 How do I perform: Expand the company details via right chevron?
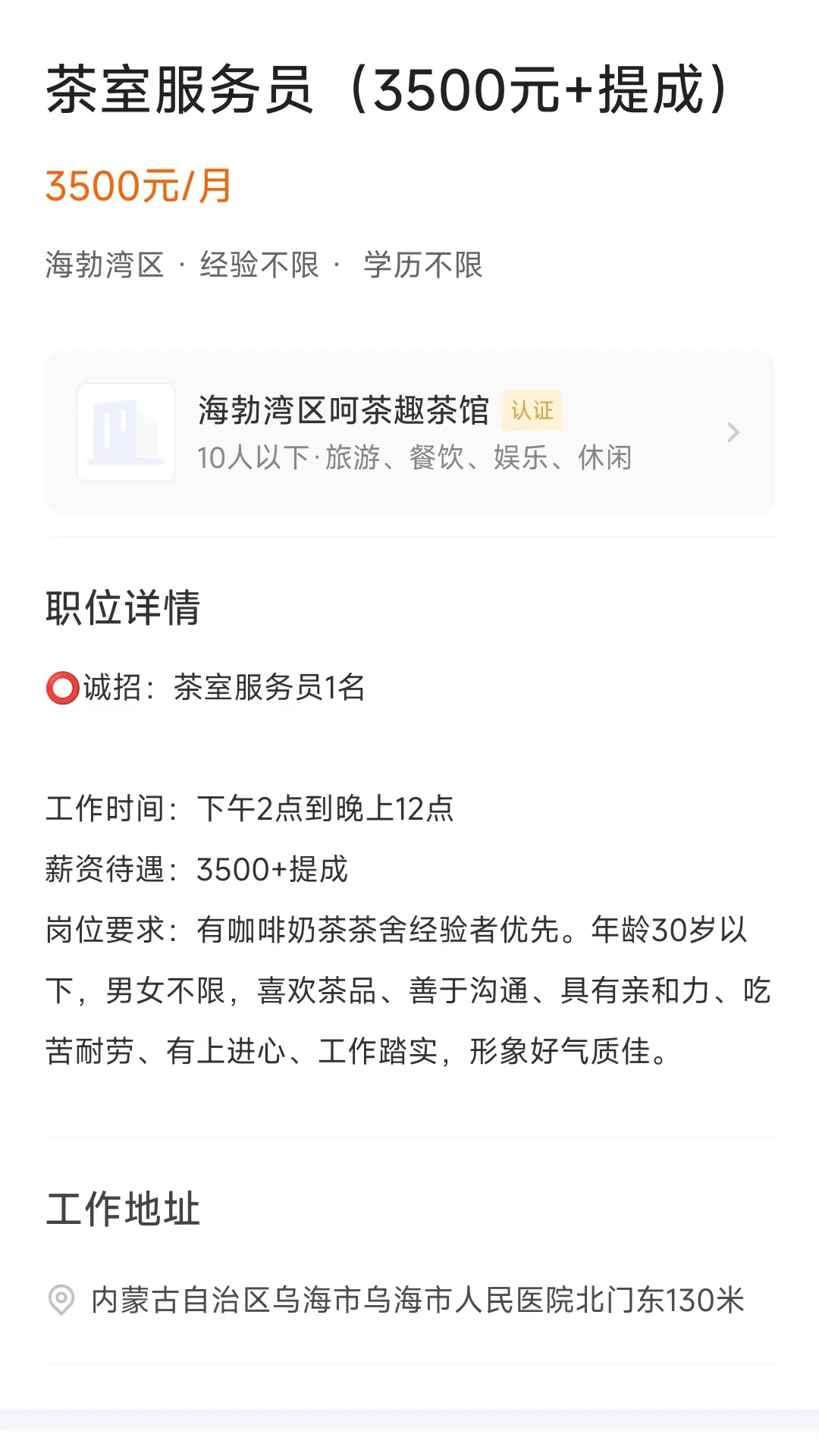point(733,432)
